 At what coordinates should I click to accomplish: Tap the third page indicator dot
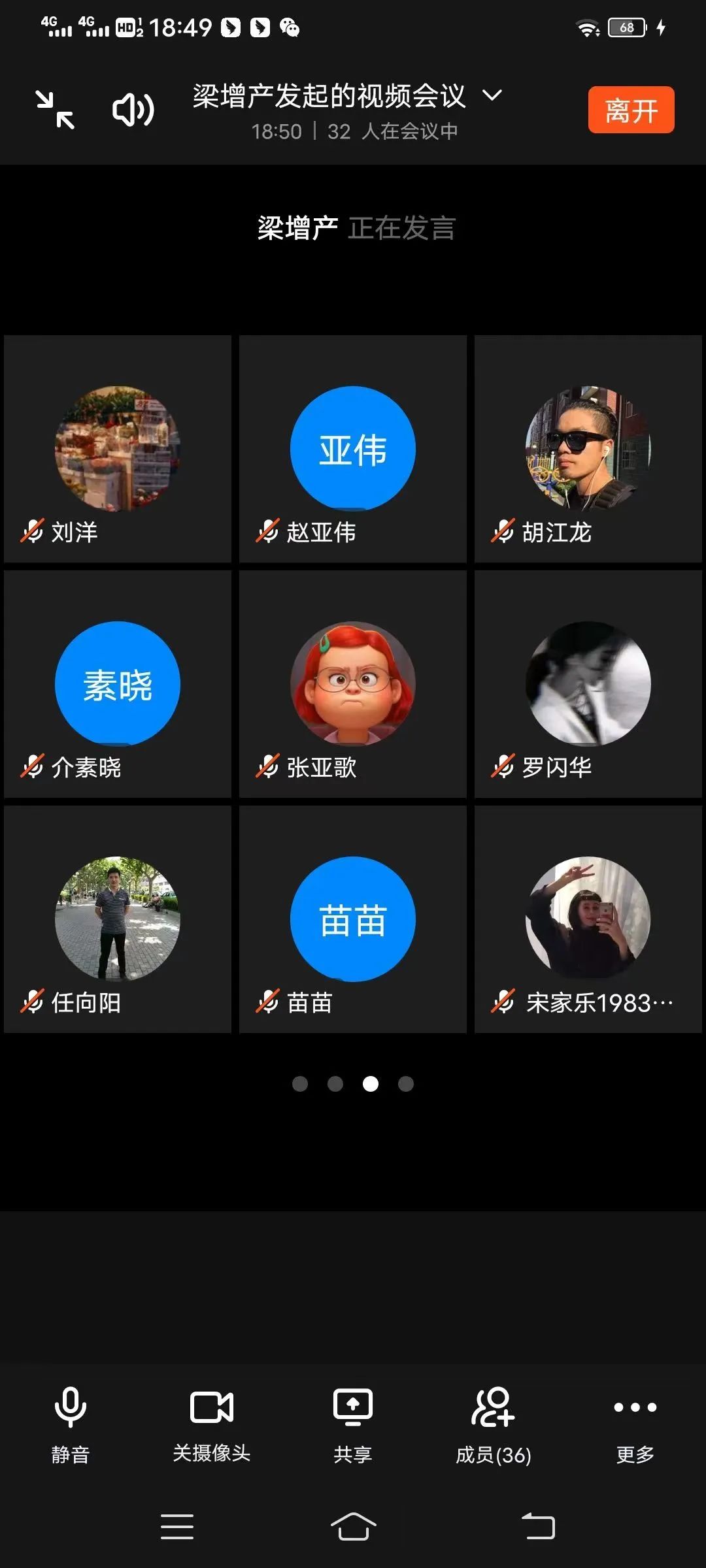pyautogui.click(x=371, y=1084)
